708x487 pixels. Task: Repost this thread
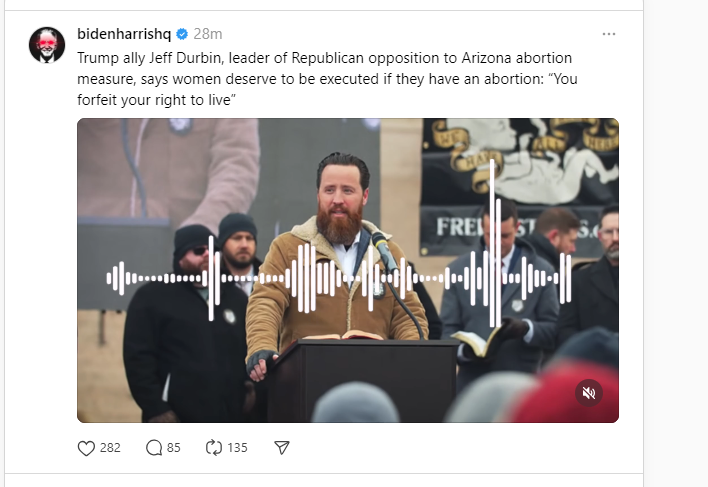click(213, 448)
